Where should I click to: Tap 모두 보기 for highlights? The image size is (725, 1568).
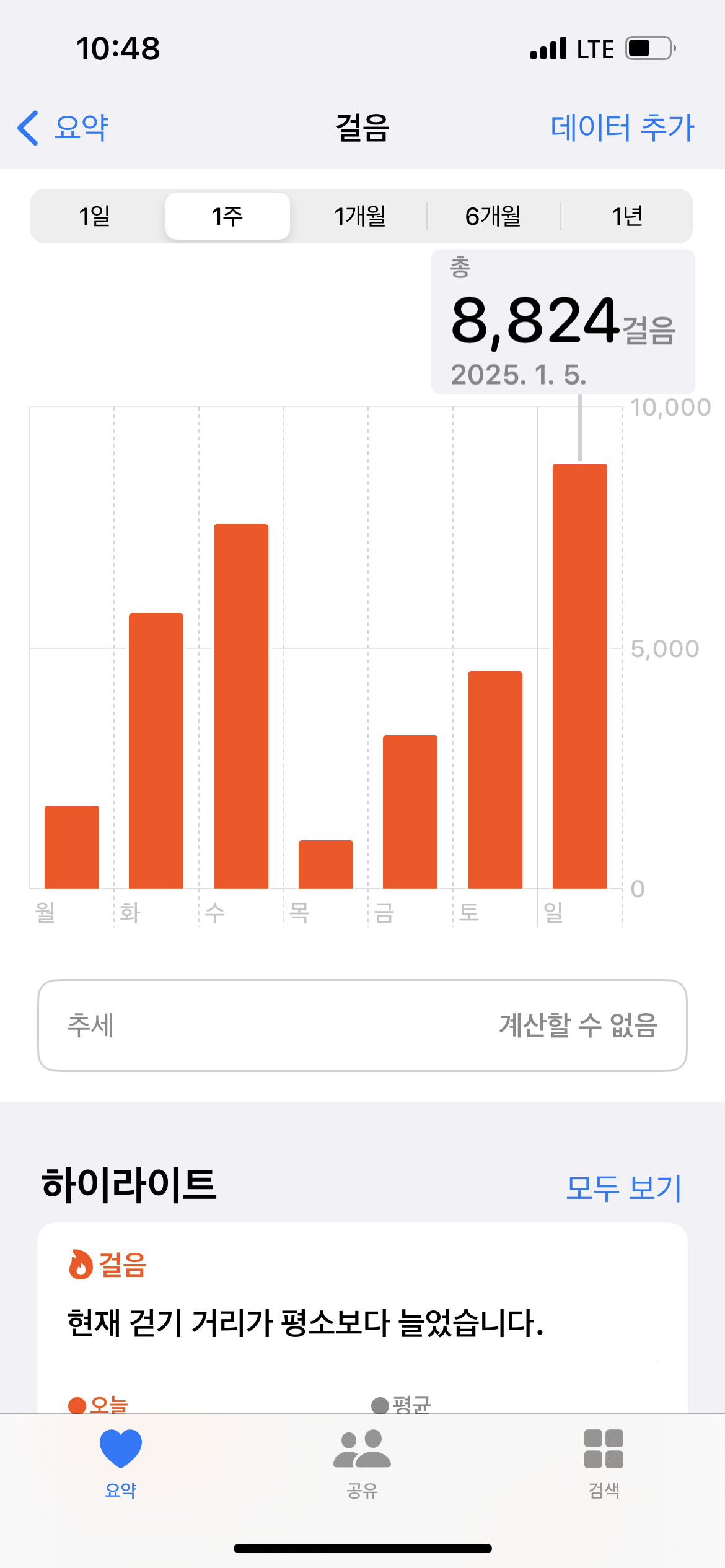click(623, 1188)
